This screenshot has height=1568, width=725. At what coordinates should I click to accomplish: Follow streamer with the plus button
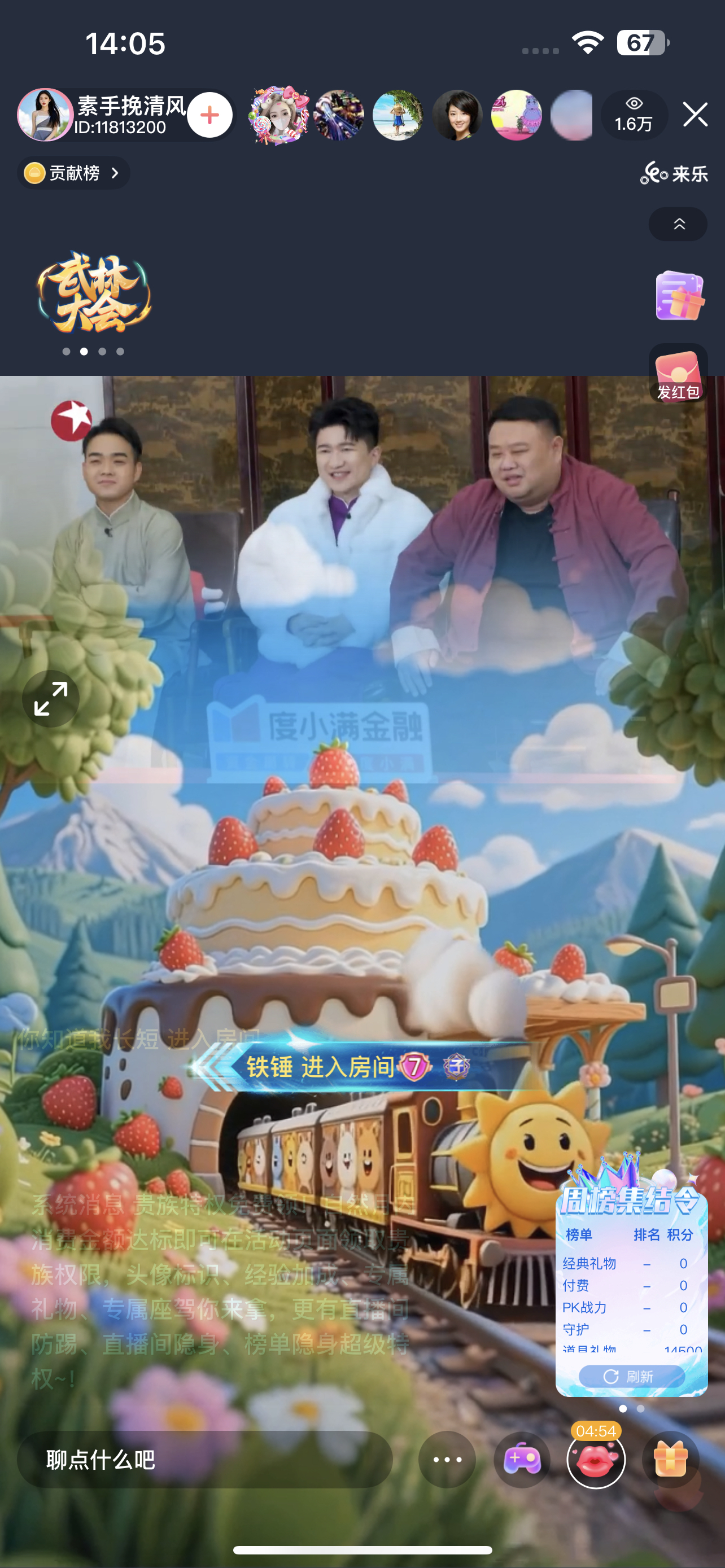(x=209, y=115)
